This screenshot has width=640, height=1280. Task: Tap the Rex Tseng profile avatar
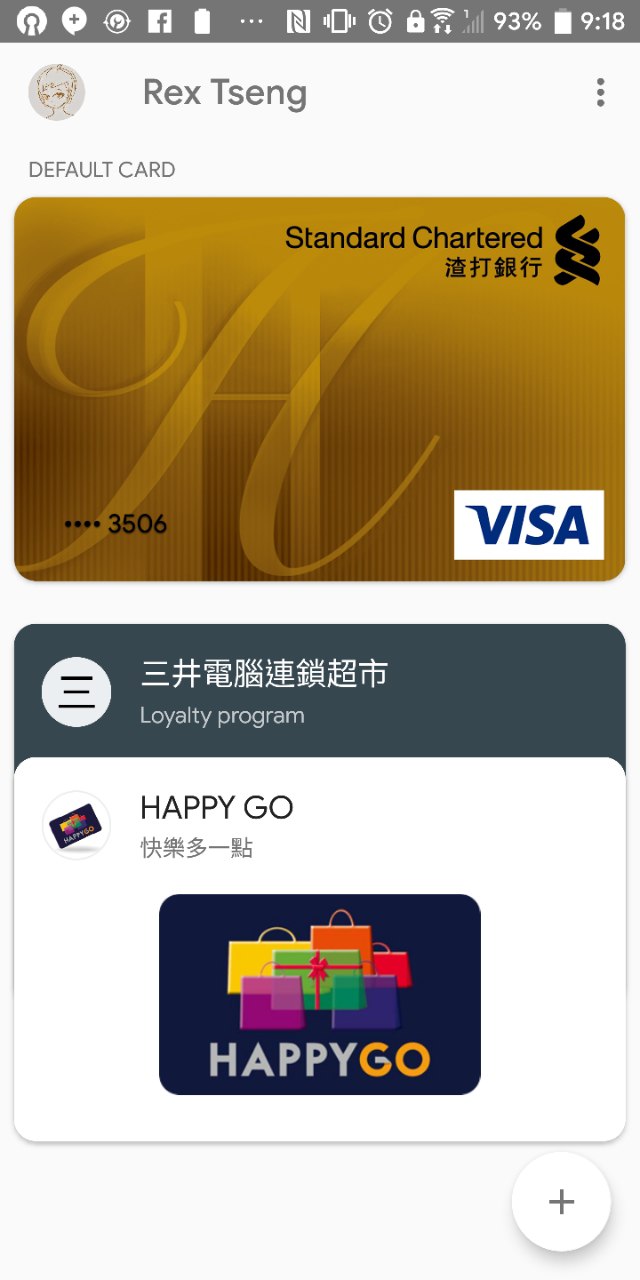point(57,93)
